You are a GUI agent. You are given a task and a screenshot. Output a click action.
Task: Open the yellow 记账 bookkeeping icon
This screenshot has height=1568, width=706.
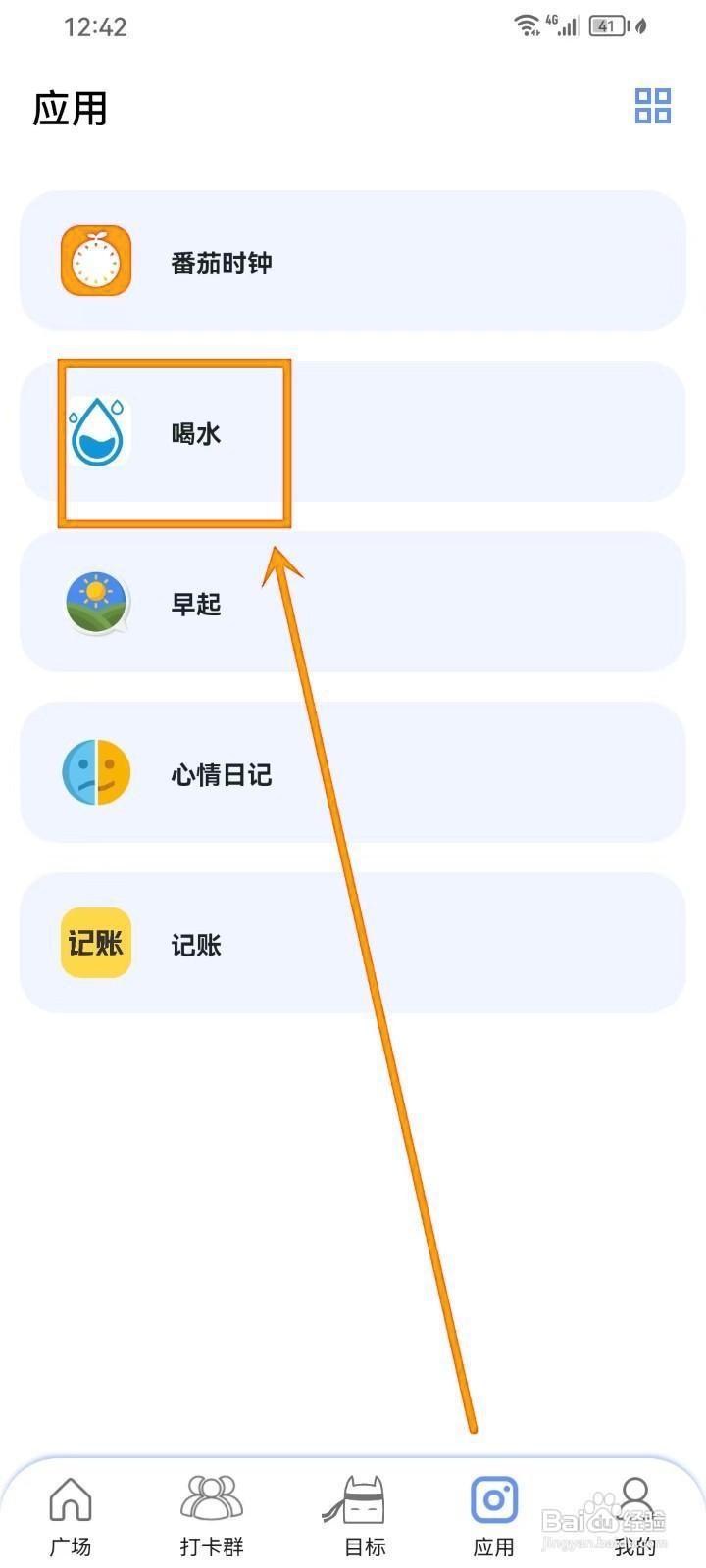coord(95,944)
